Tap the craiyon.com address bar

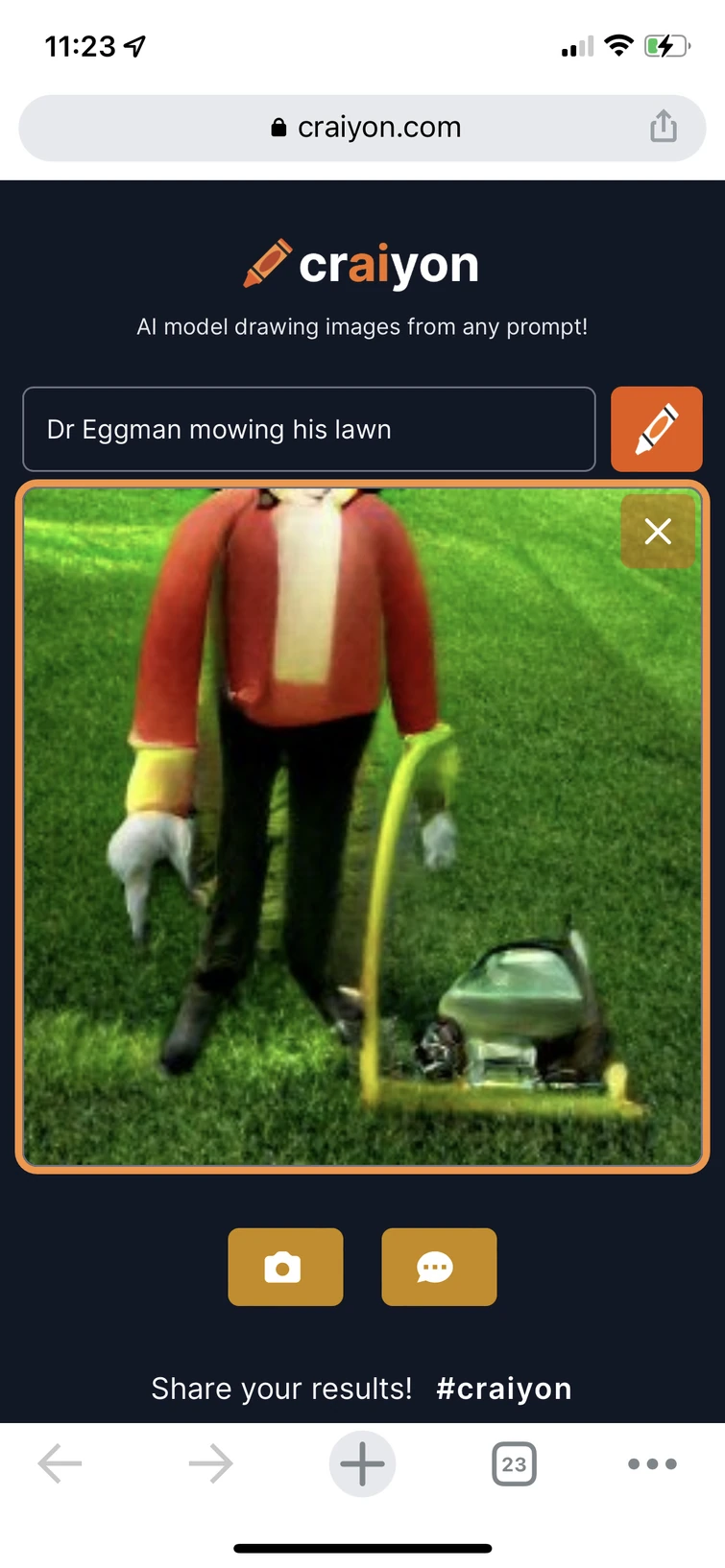pos(365,127)
